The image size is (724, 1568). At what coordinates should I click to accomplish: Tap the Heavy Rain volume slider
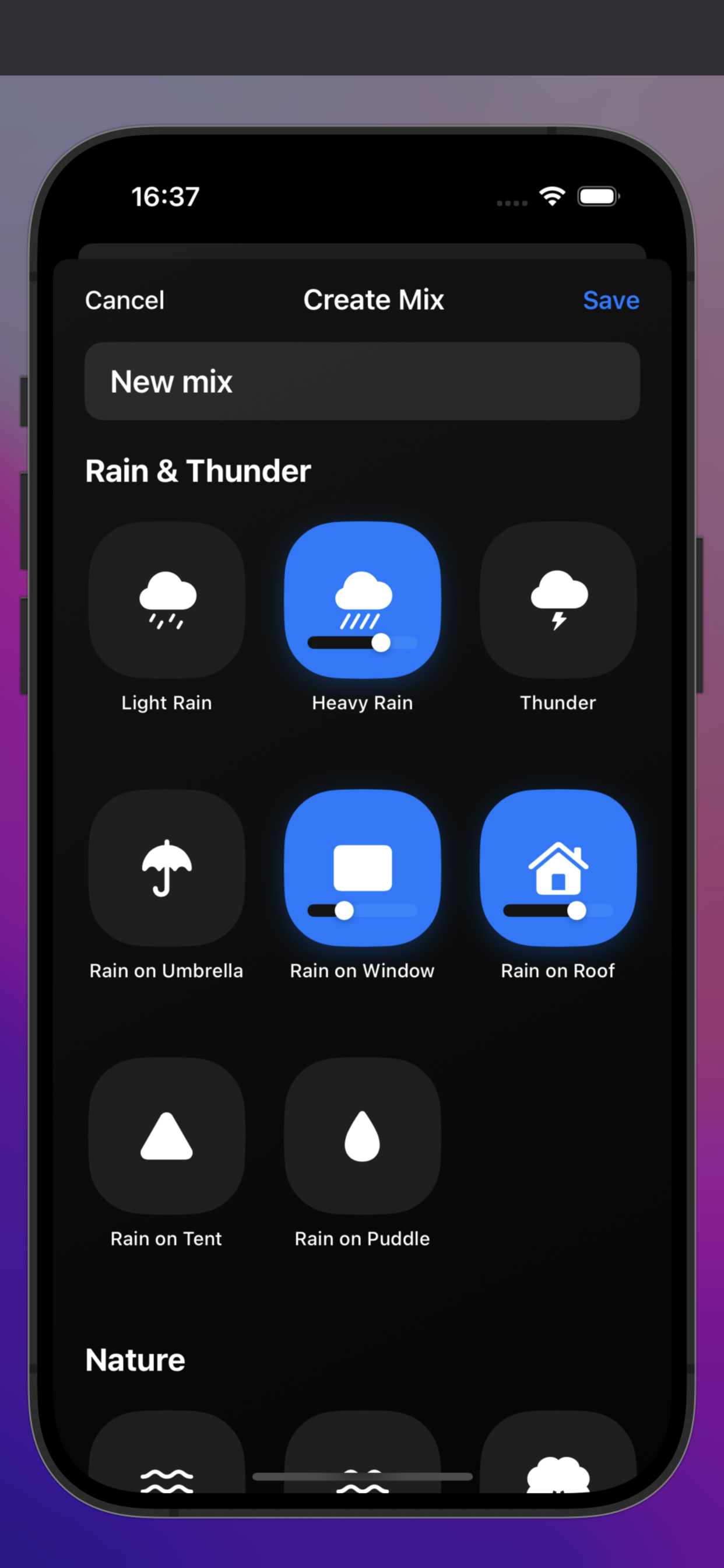(x=362, y=643)
